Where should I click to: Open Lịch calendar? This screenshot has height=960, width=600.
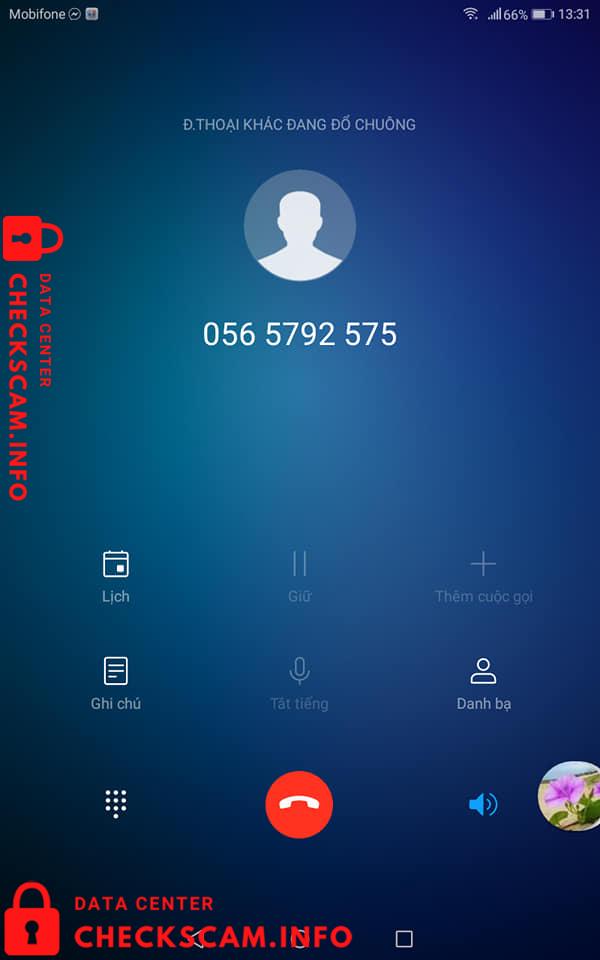pos(116,576)
